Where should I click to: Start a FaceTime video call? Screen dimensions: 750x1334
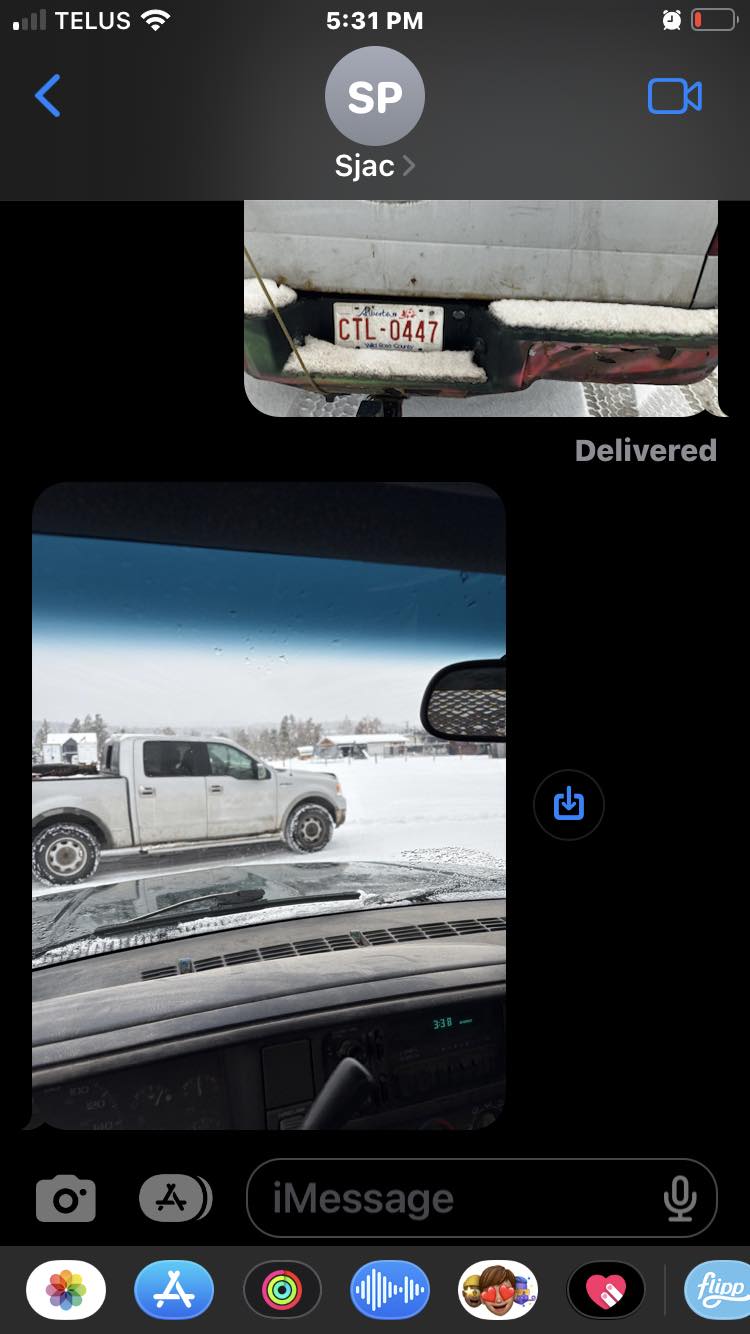[x=675, y=97]
